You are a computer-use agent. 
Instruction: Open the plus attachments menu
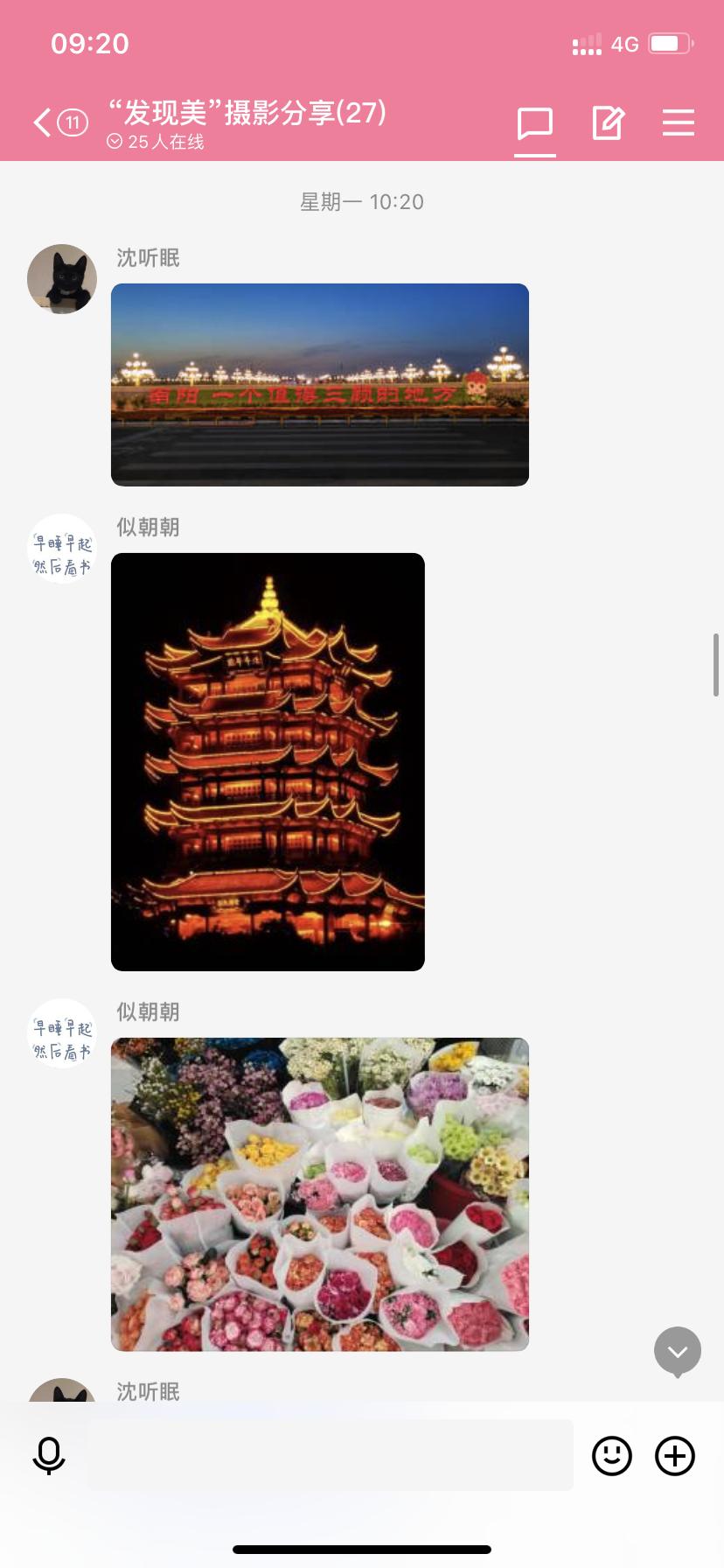click(675, 1456)
